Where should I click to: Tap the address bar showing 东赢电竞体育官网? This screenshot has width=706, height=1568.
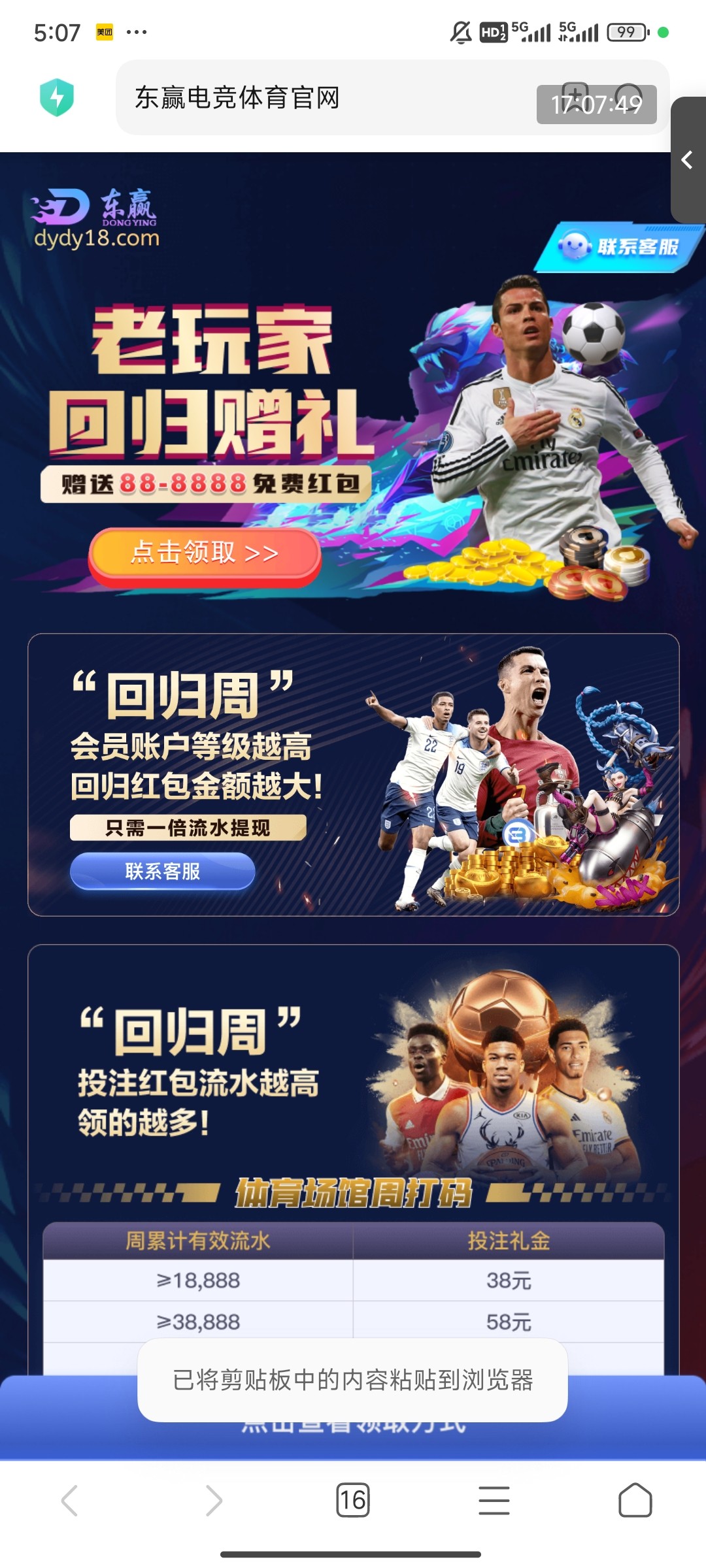(x=314, y=98)
